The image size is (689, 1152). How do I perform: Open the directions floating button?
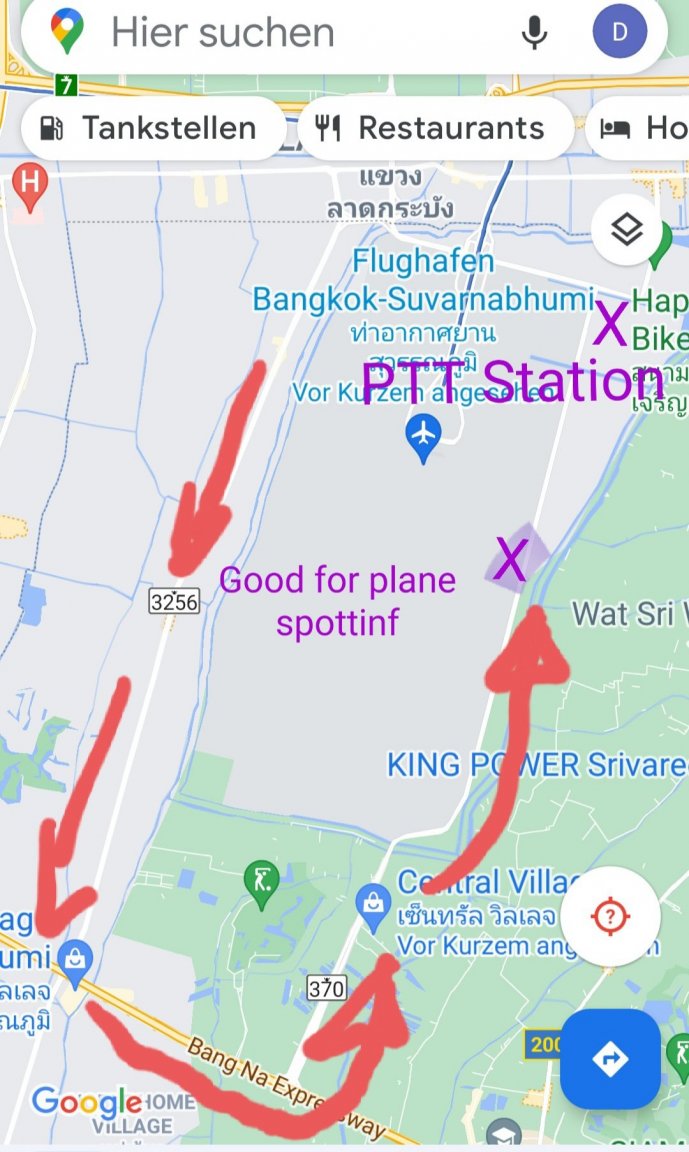point(610,1059)
